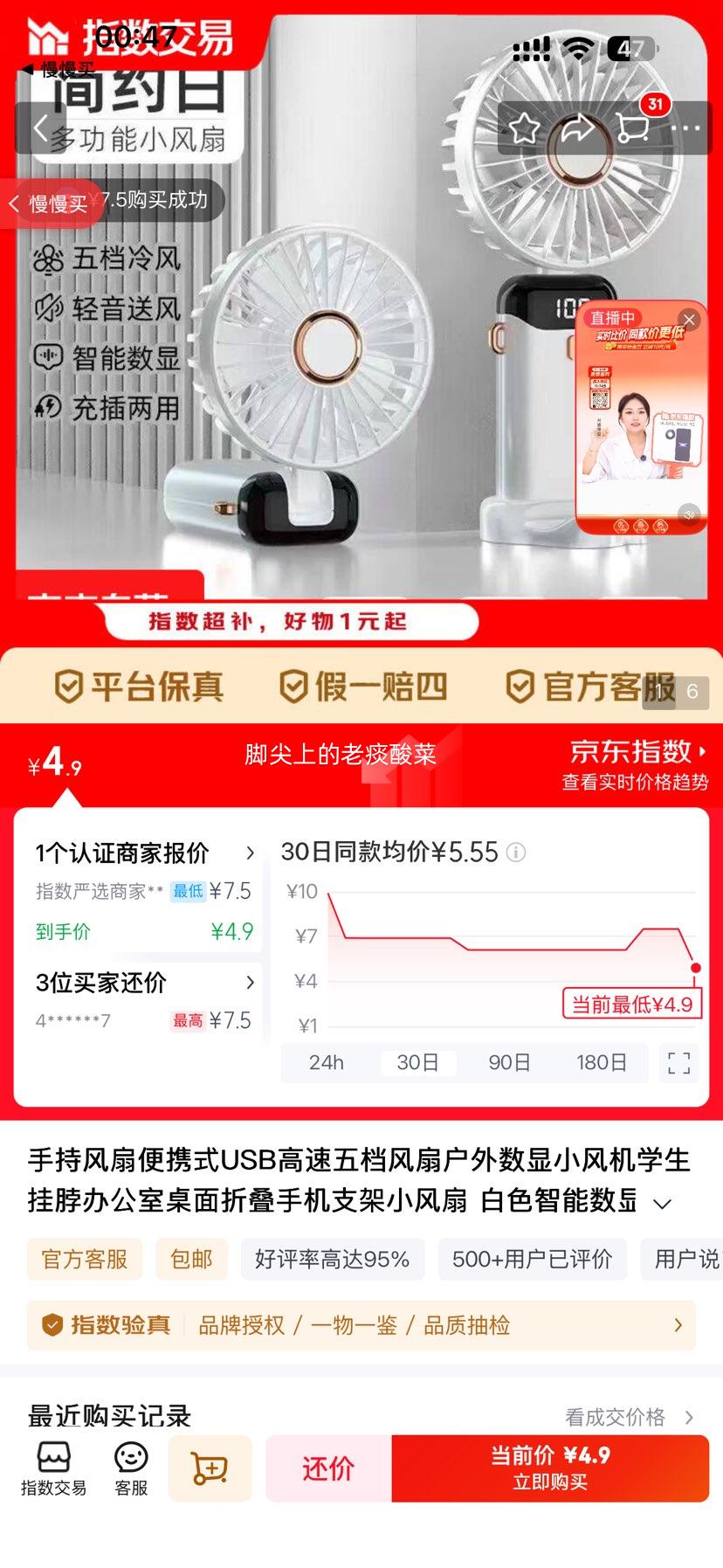
Task: Close the 直播中 livestream popup
Action: pyautogui.click(x=688, y=320)
